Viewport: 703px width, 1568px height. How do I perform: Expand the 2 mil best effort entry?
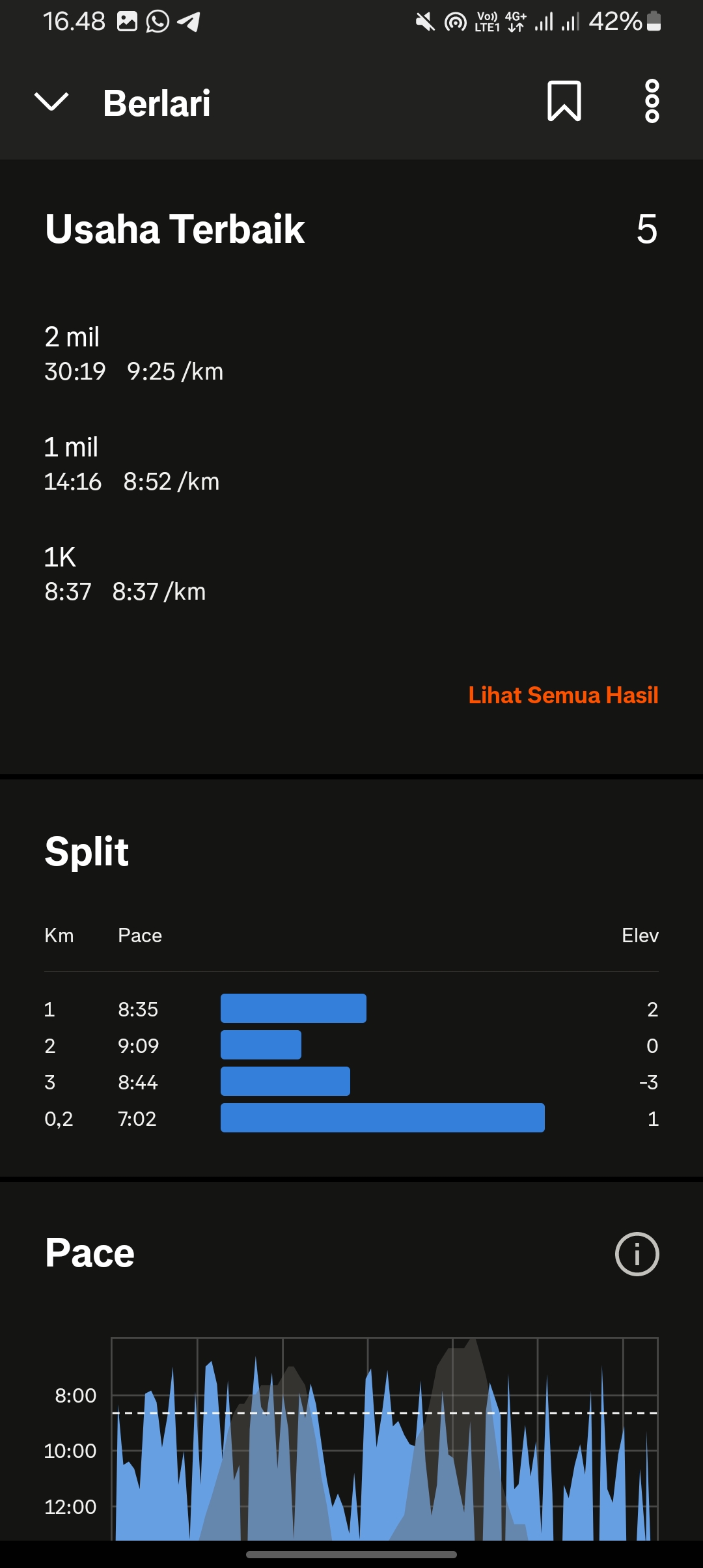(133, 354)
